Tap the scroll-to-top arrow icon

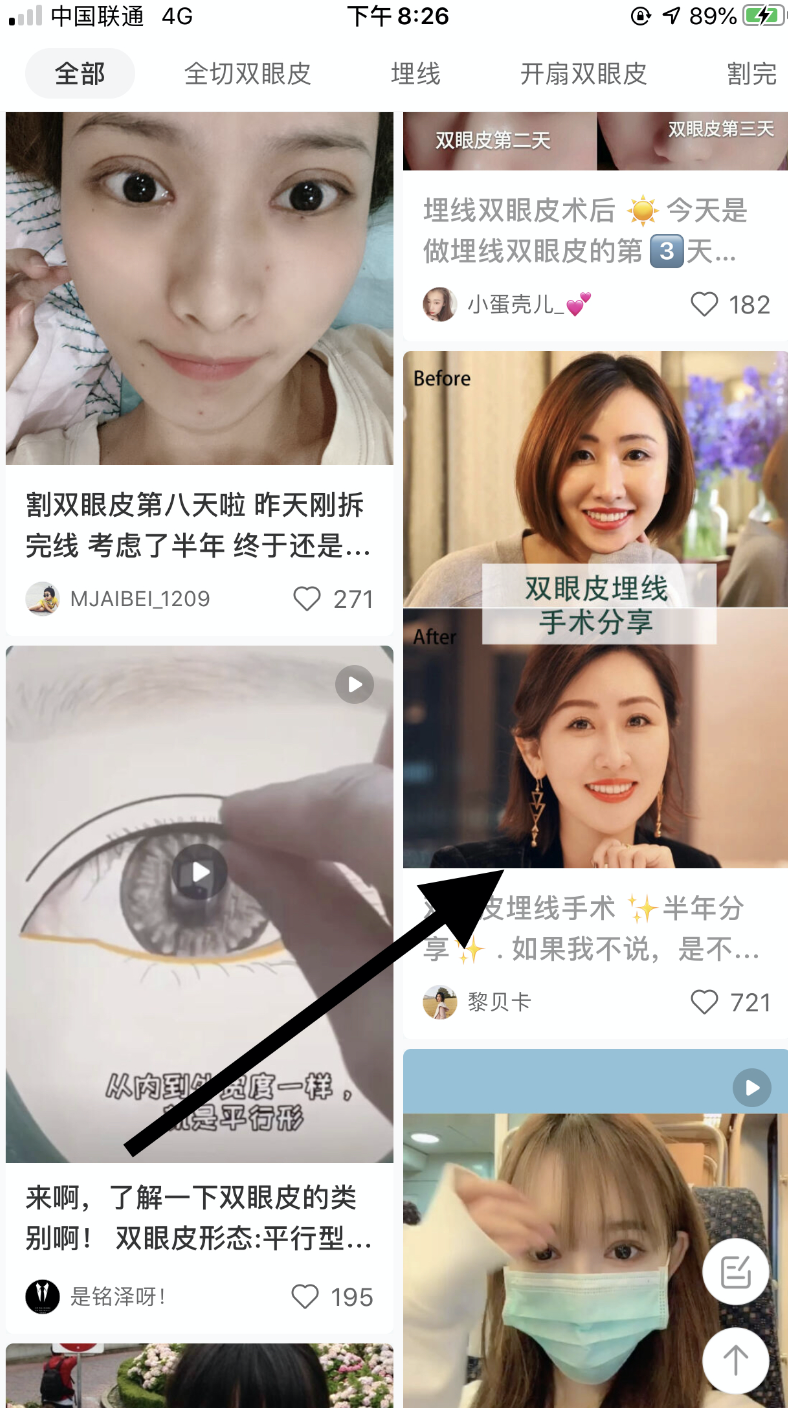735,1361
